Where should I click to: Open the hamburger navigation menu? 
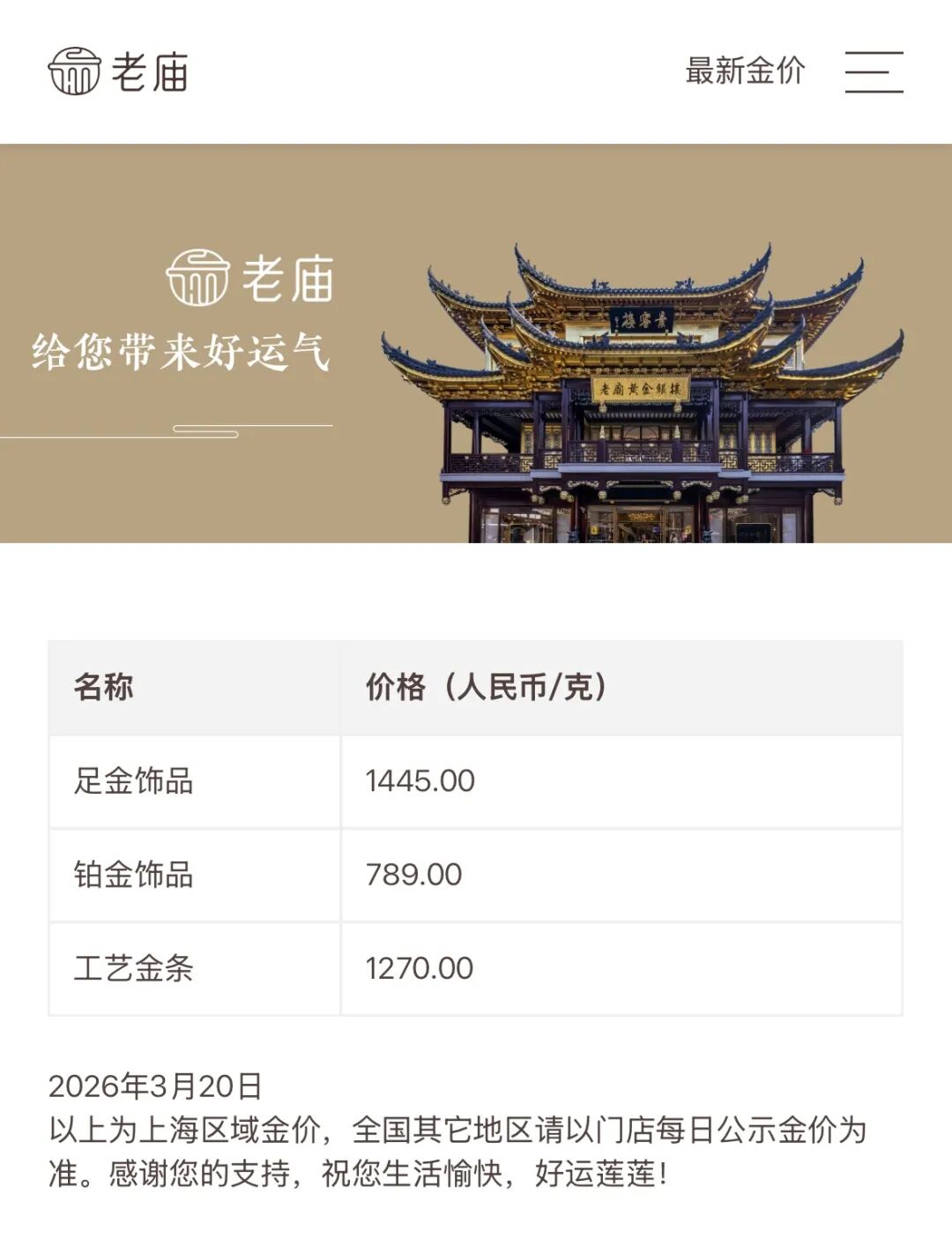click(x=874, y=71)
